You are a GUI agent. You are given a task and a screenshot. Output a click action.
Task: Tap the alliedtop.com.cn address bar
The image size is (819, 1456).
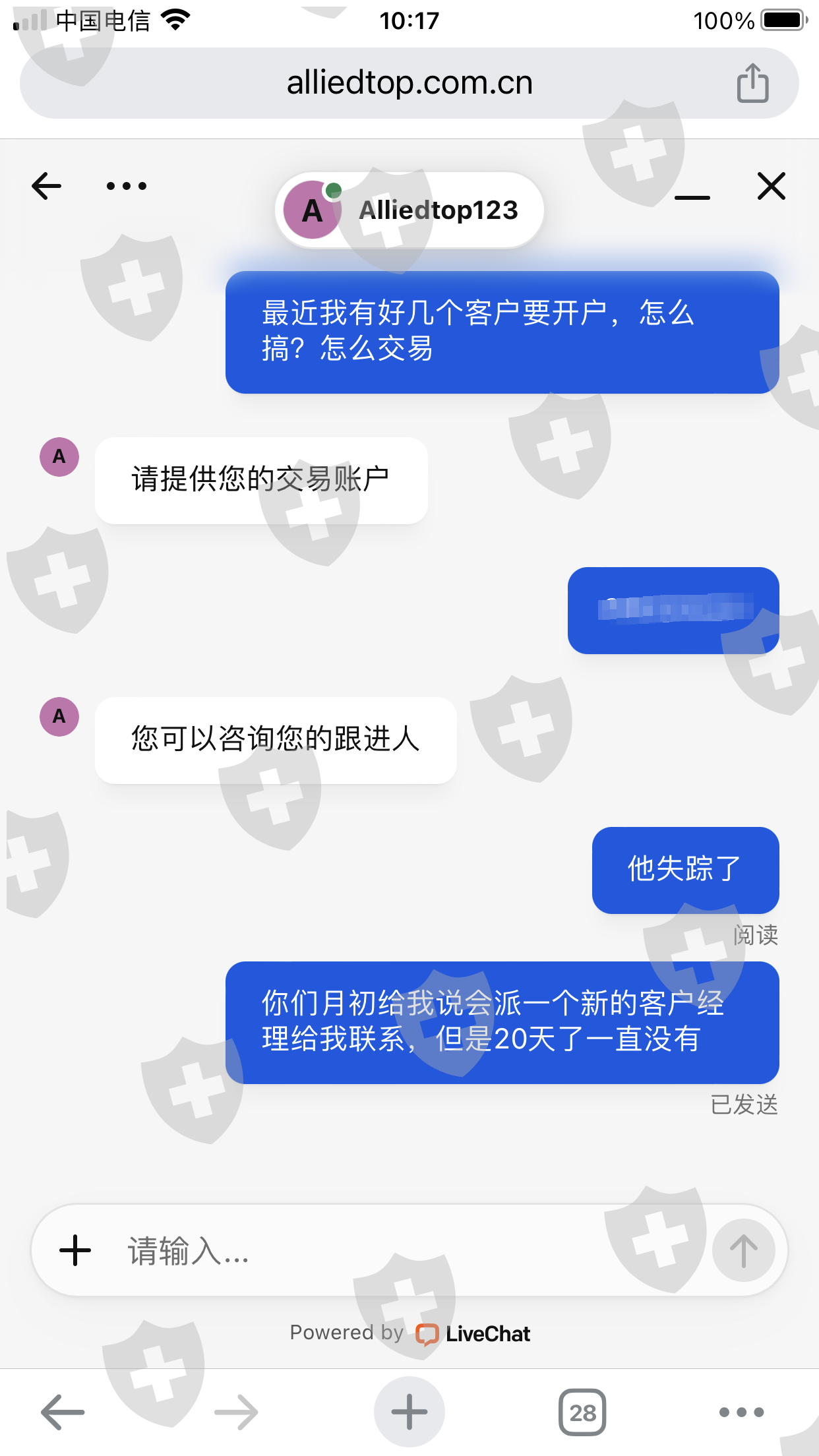point(409,83)
